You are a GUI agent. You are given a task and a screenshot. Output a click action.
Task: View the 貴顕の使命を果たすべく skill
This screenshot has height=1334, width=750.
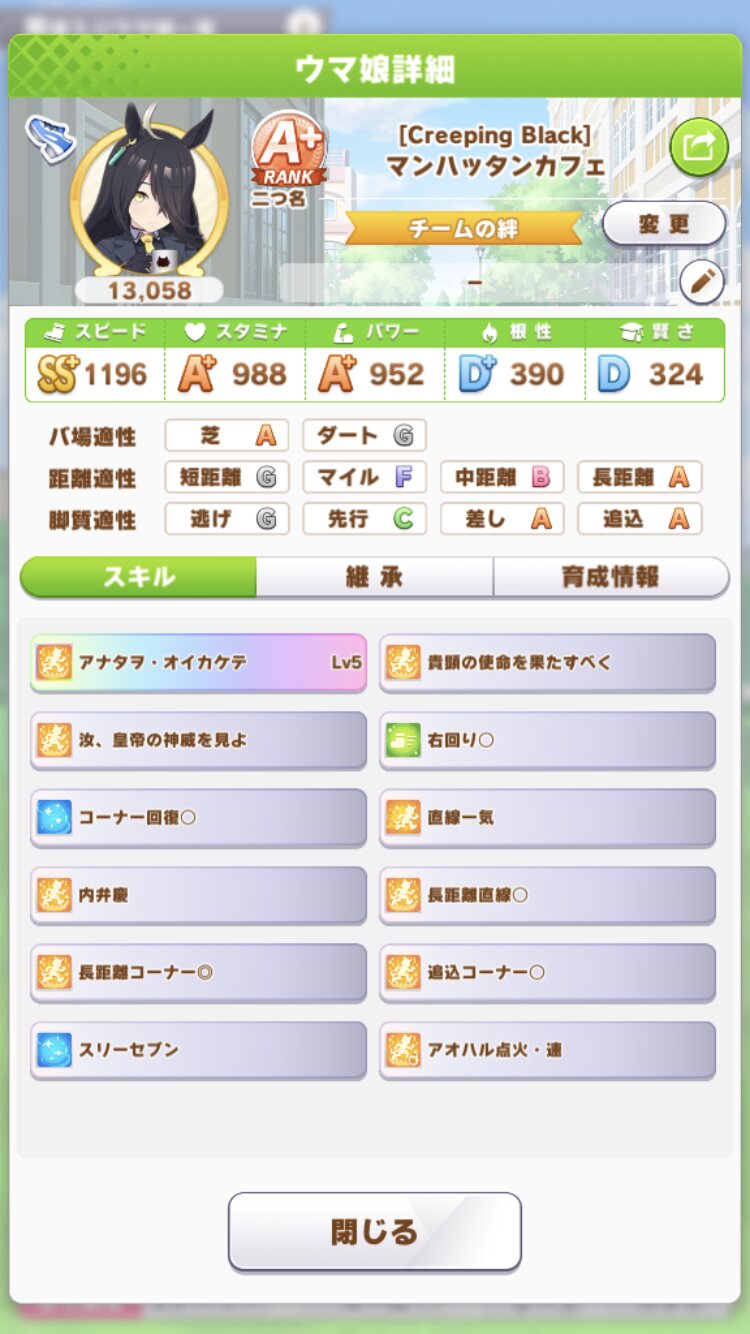tap(547, 662)
